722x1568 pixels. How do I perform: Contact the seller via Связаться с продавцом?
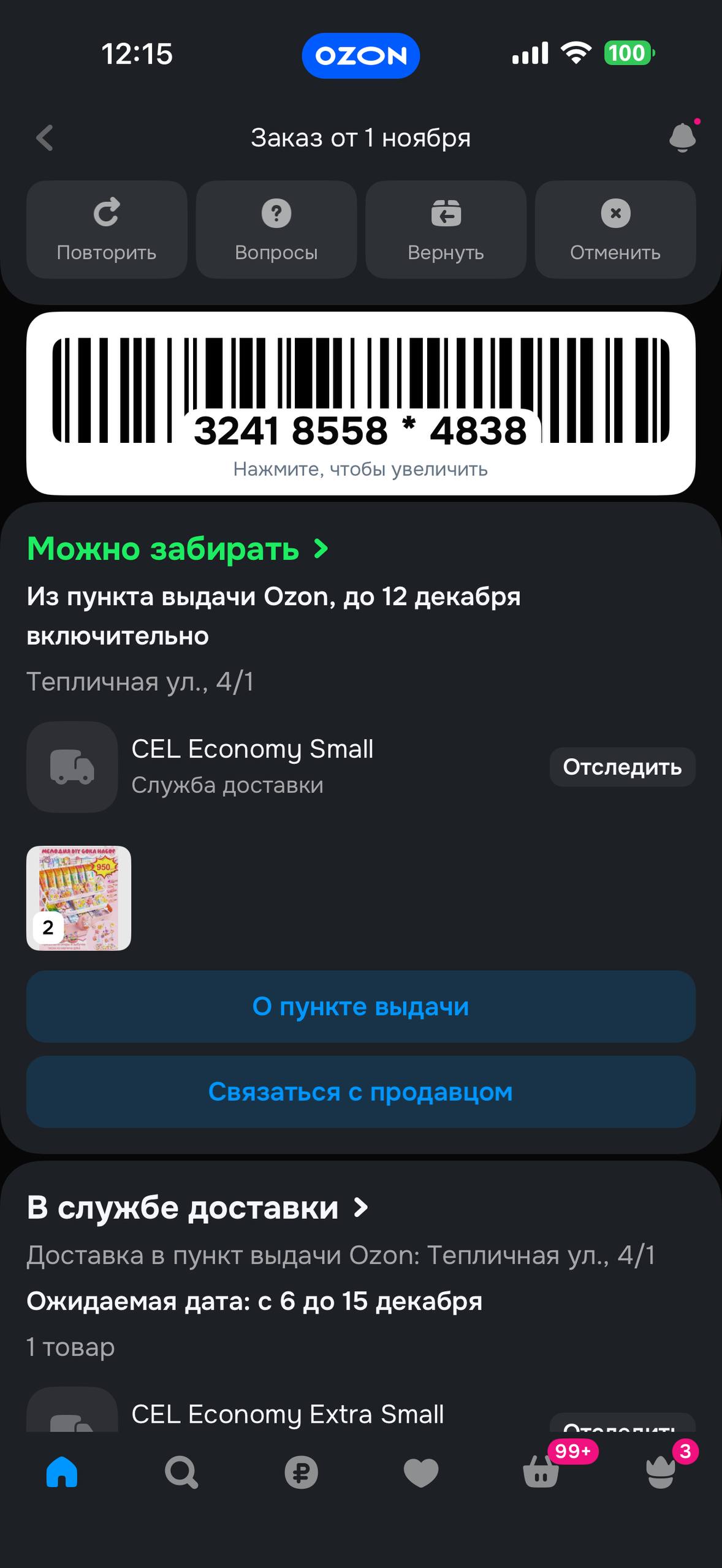click(360, 1091)
